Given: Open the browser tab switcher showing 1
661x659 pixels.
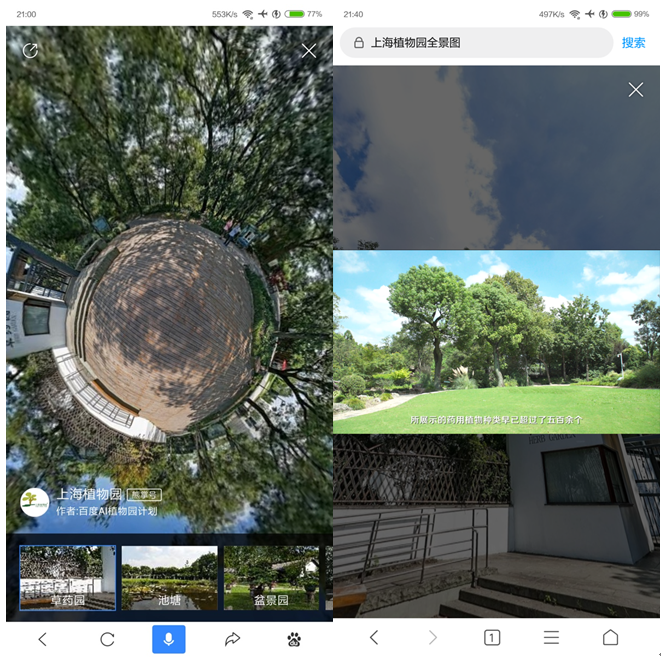Looking at the screenshot, I should click(x=491, y=638).
